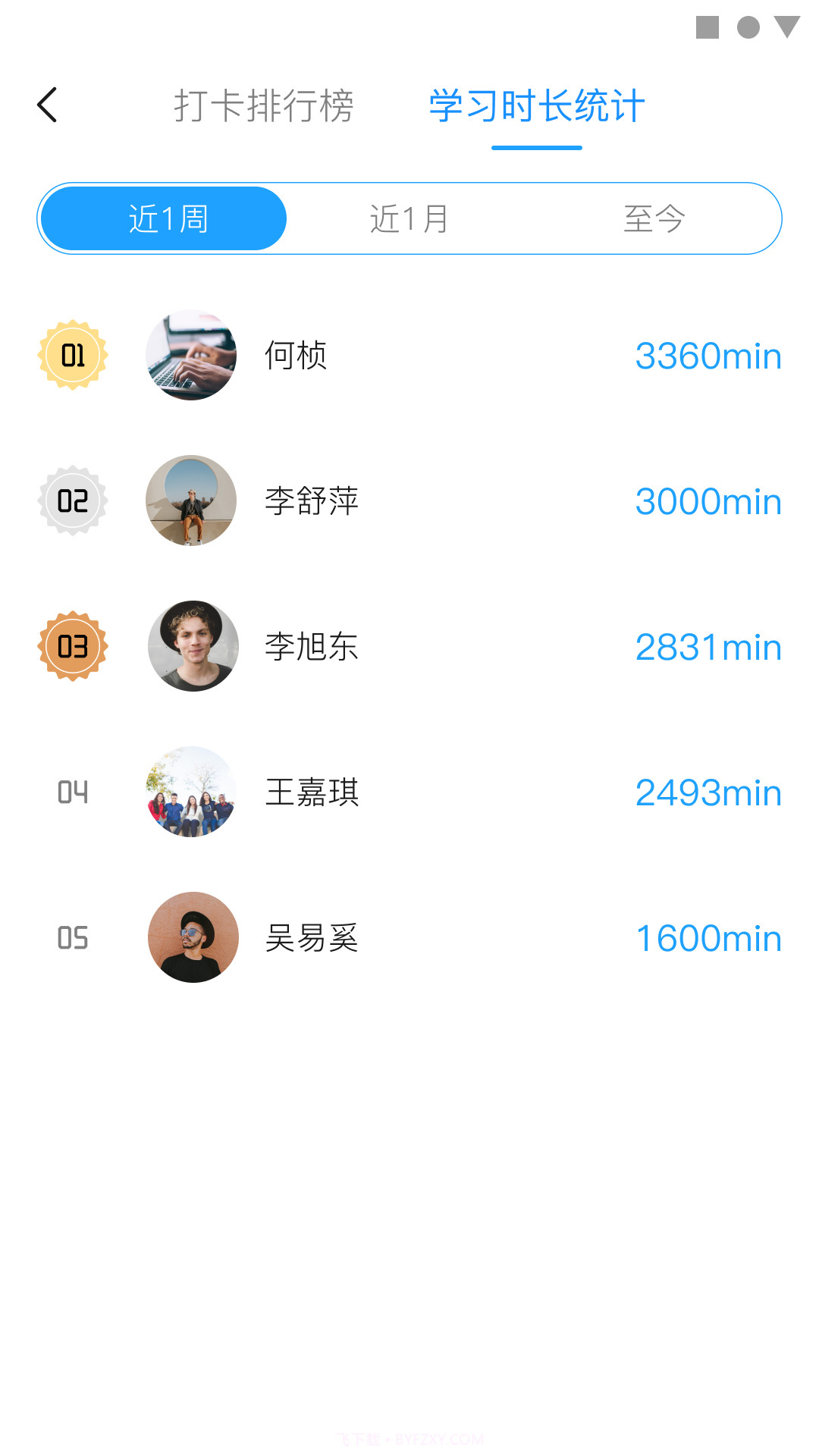The width and height of the screenshot is (819, 1456).
Task: Click the filter segmented control bar
Action: coord(409,218)
